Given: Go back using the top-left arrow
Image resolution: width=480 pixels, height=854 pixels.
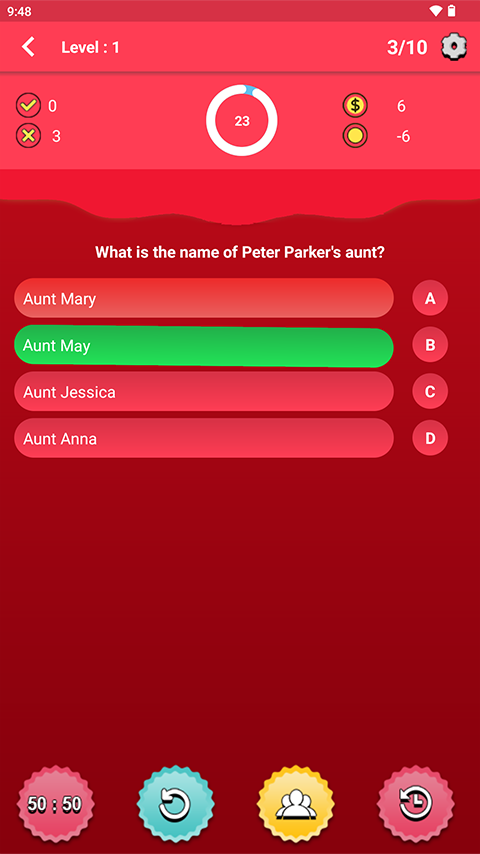Looking at the screenshot, I should click(28, 47).
